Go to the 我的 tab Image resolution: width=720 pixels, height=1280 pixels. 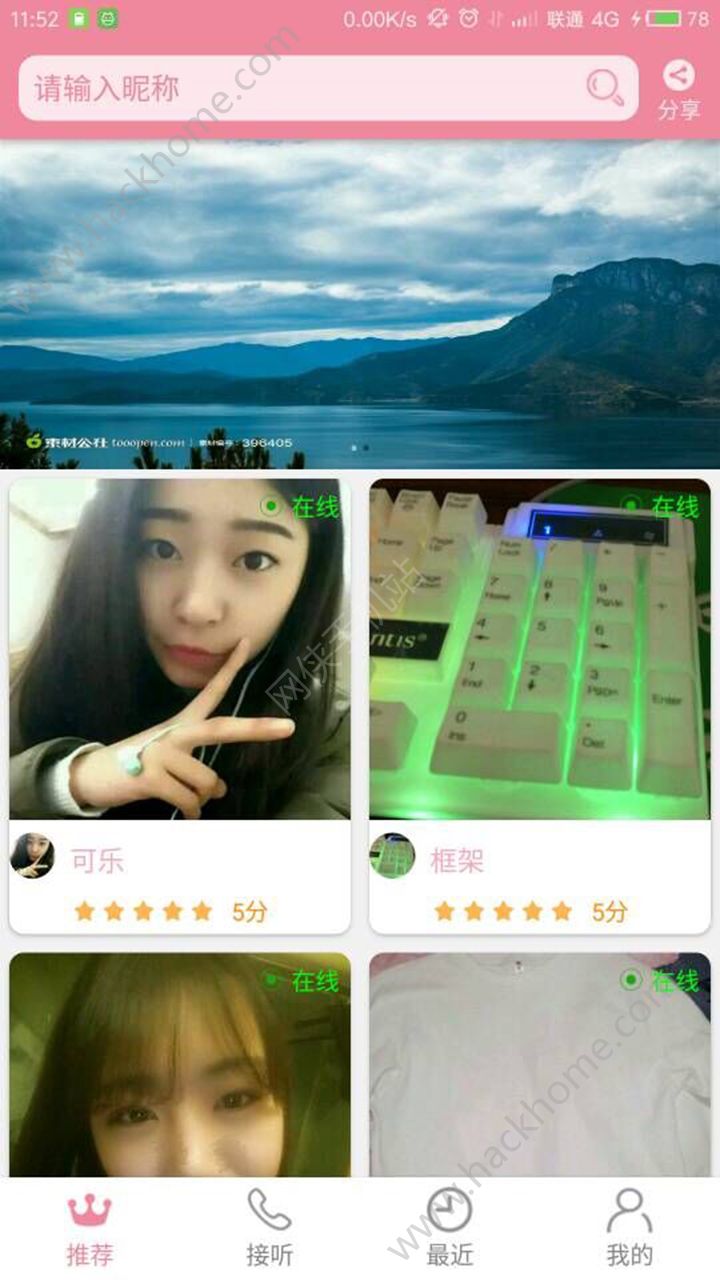(x=630, y=1229)
